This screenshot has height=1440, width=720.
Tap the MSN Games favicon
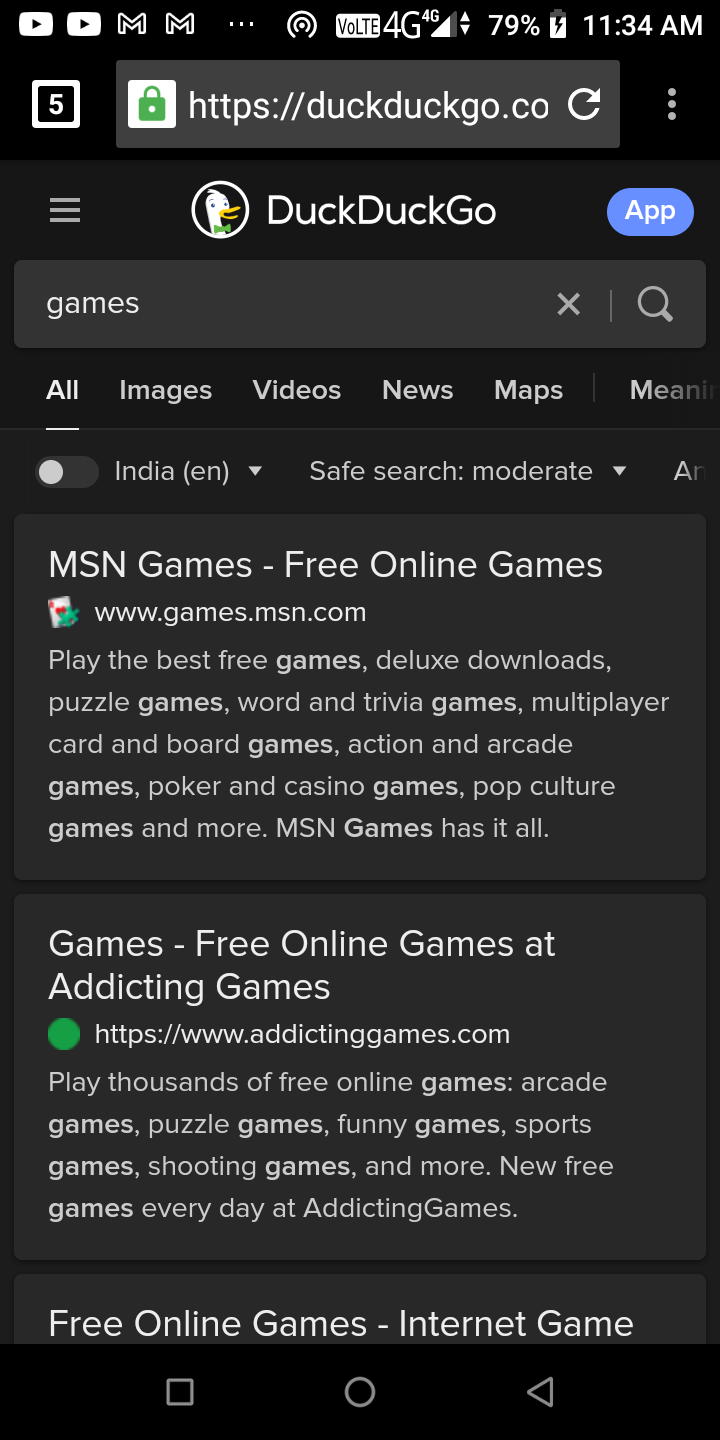pos(63,611)
